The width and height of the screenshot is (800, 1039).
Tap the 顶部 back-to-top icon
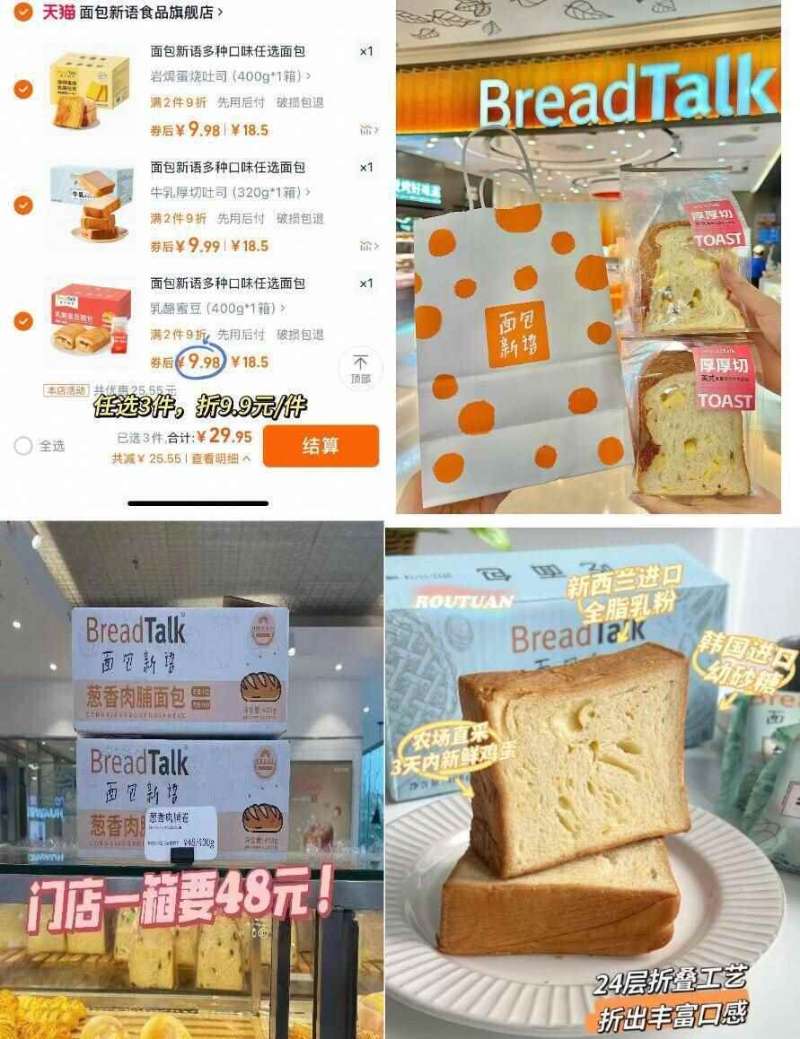(x=359, y=367)
